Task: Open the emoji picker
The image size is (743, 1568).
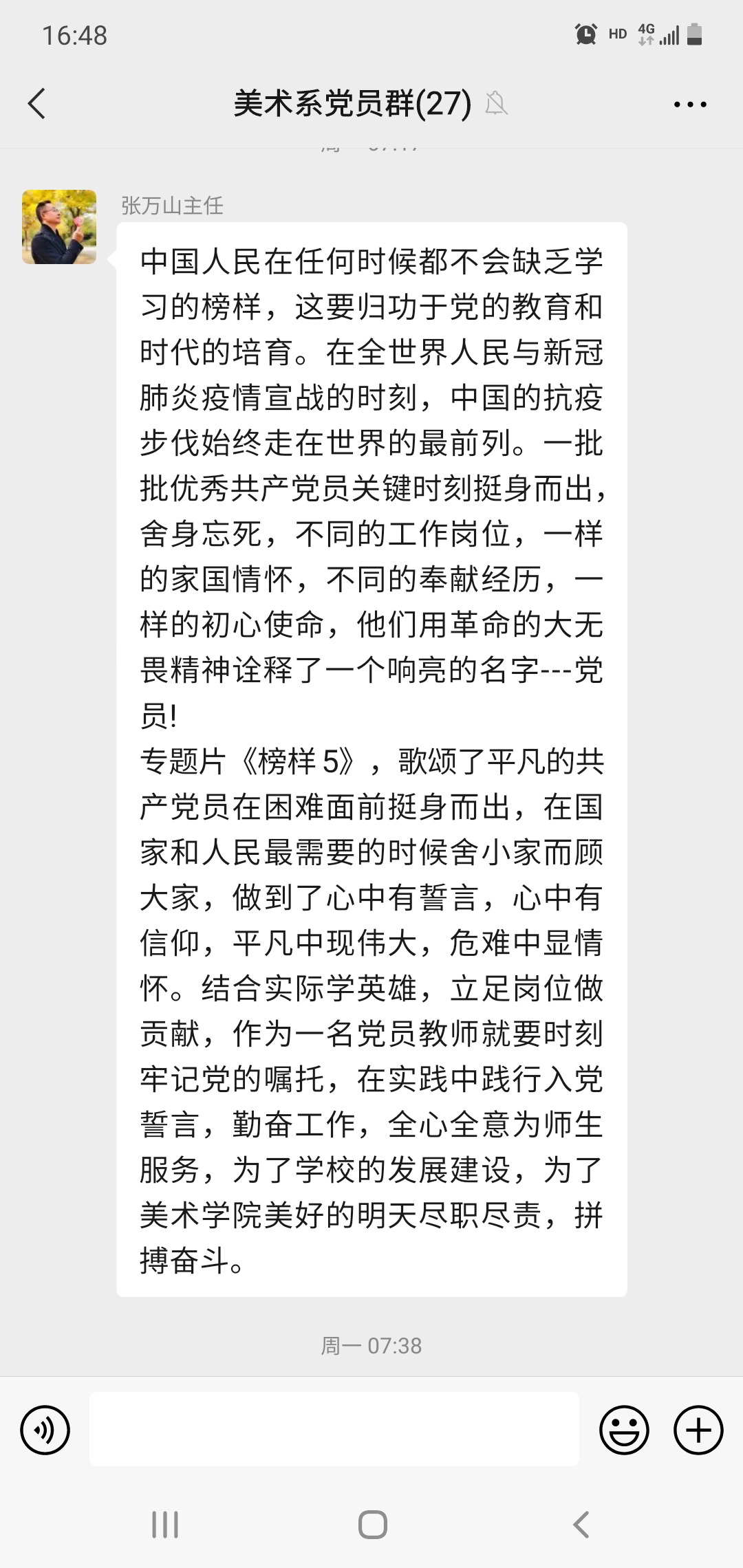Action: coord(624,1430)
